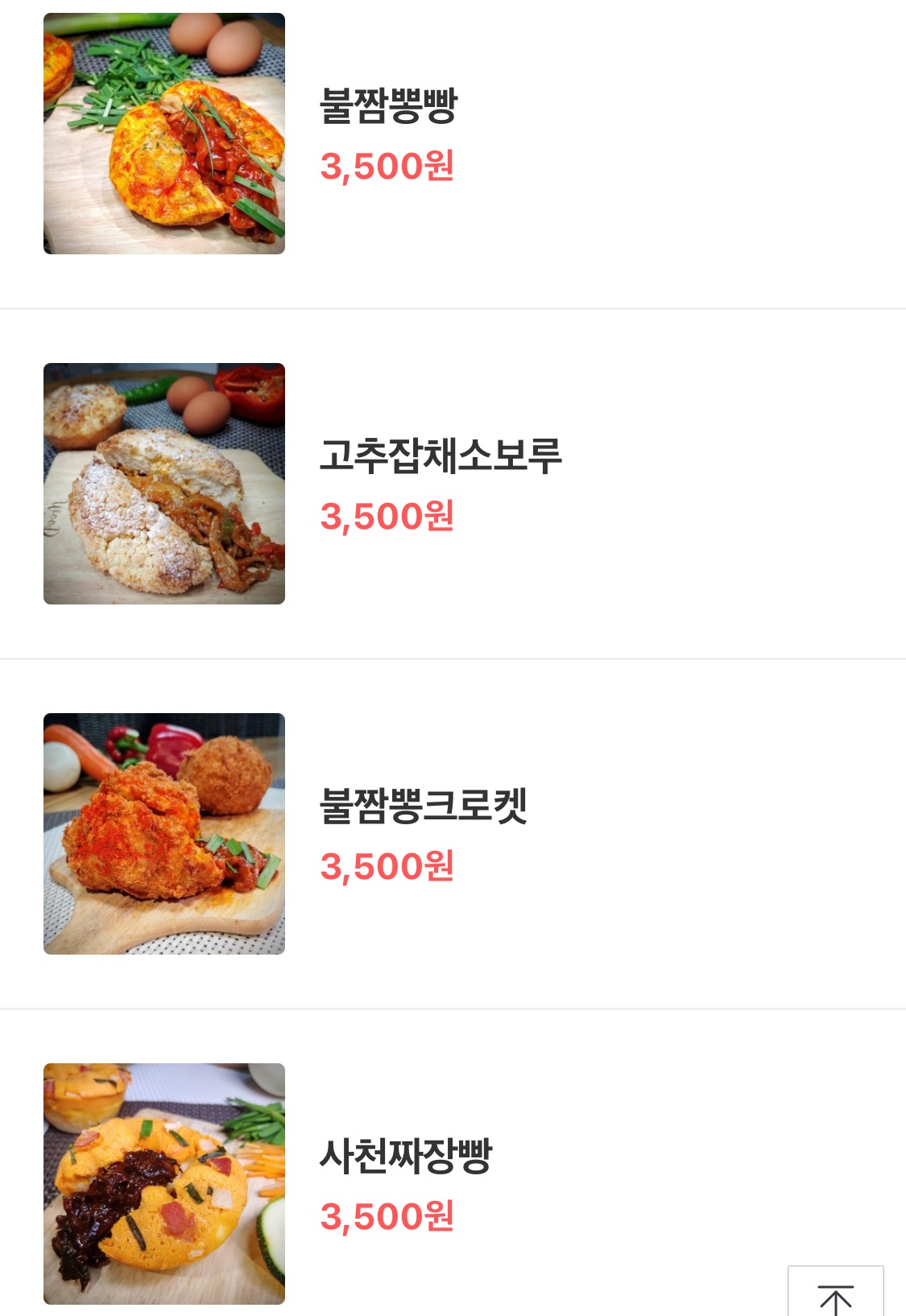Choose the 사천짜장빵 menu item
906x1316 pixels.
(405, 1157)
